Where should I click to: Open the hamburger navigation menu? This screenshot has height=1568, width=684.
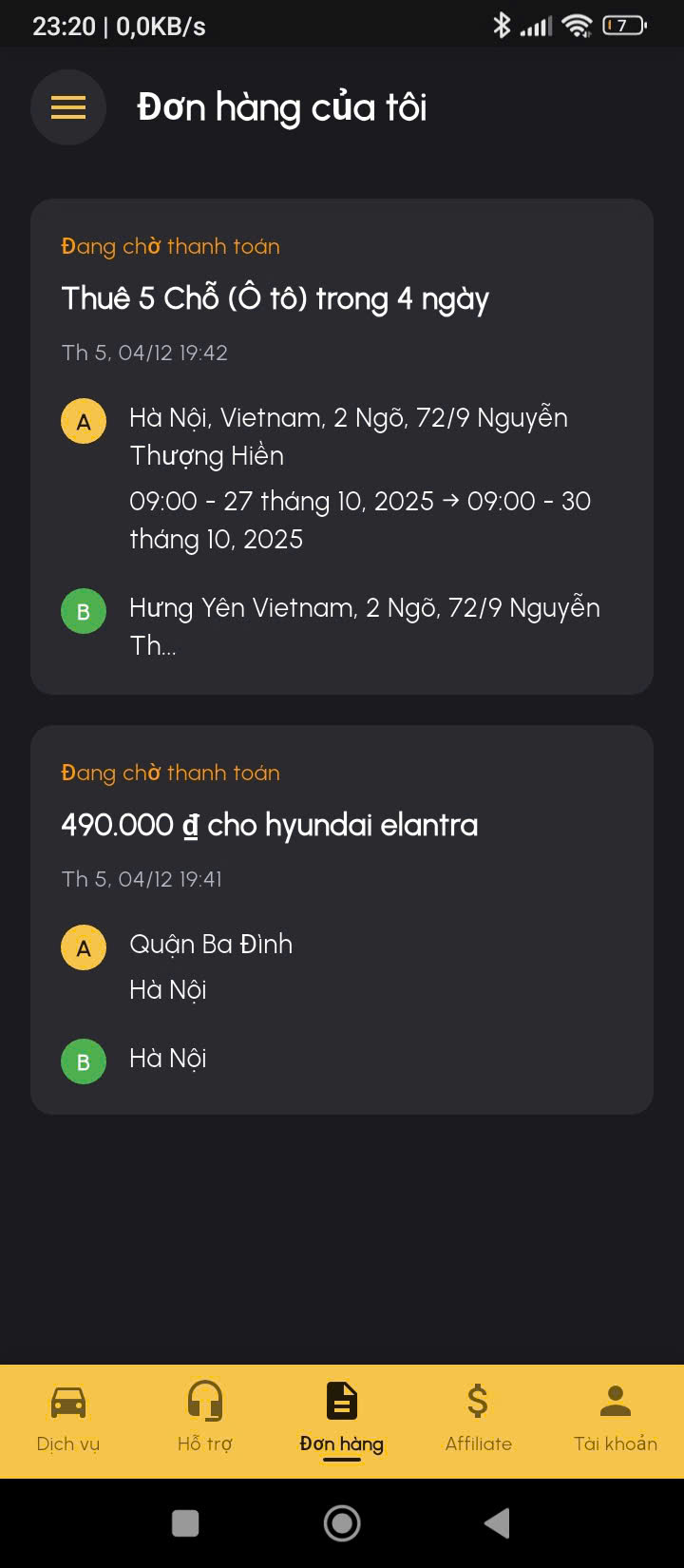[x=67, y=107]
